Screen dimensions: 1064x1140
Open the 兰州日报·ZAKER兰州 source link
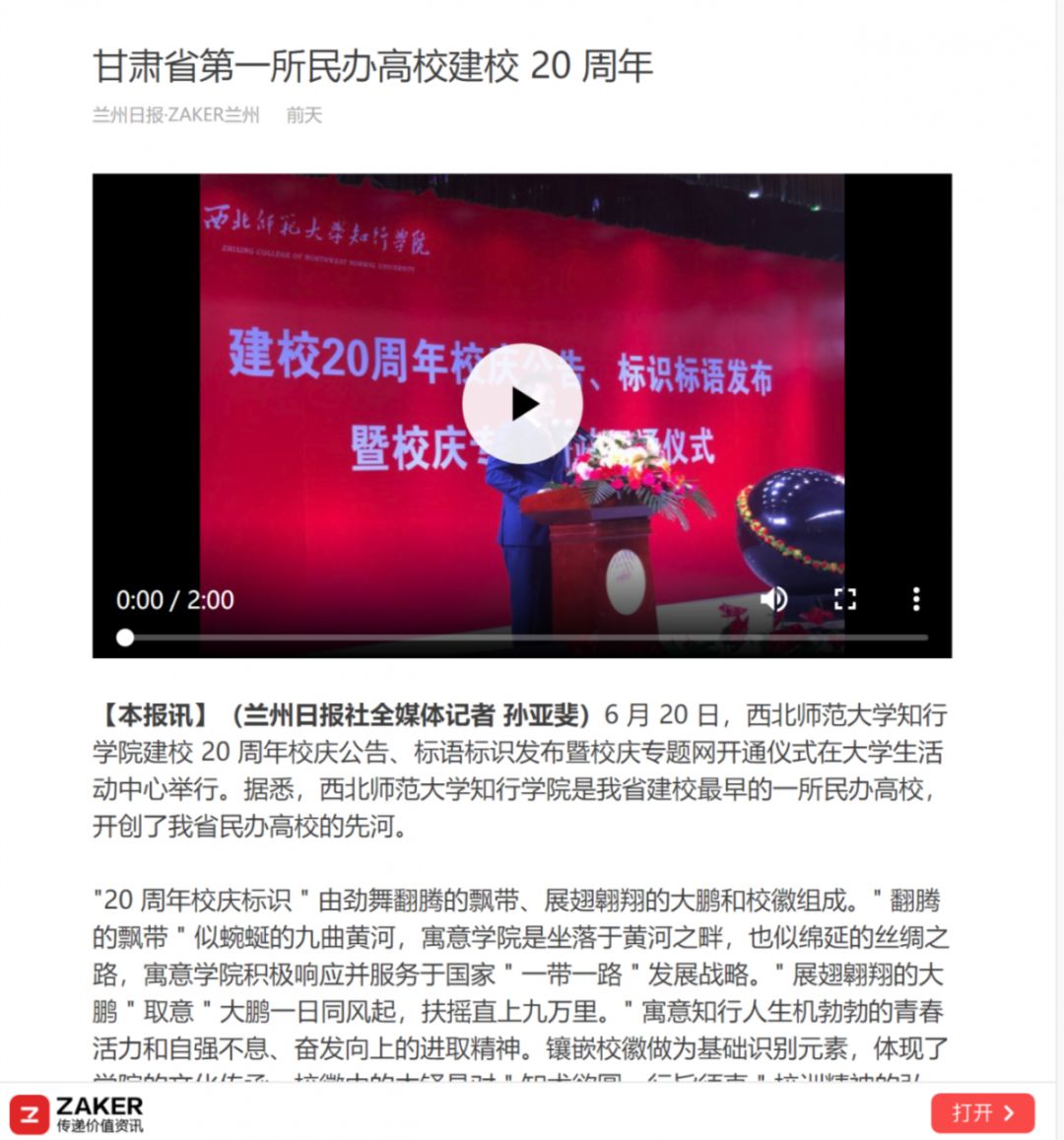(x=176, y=115)
